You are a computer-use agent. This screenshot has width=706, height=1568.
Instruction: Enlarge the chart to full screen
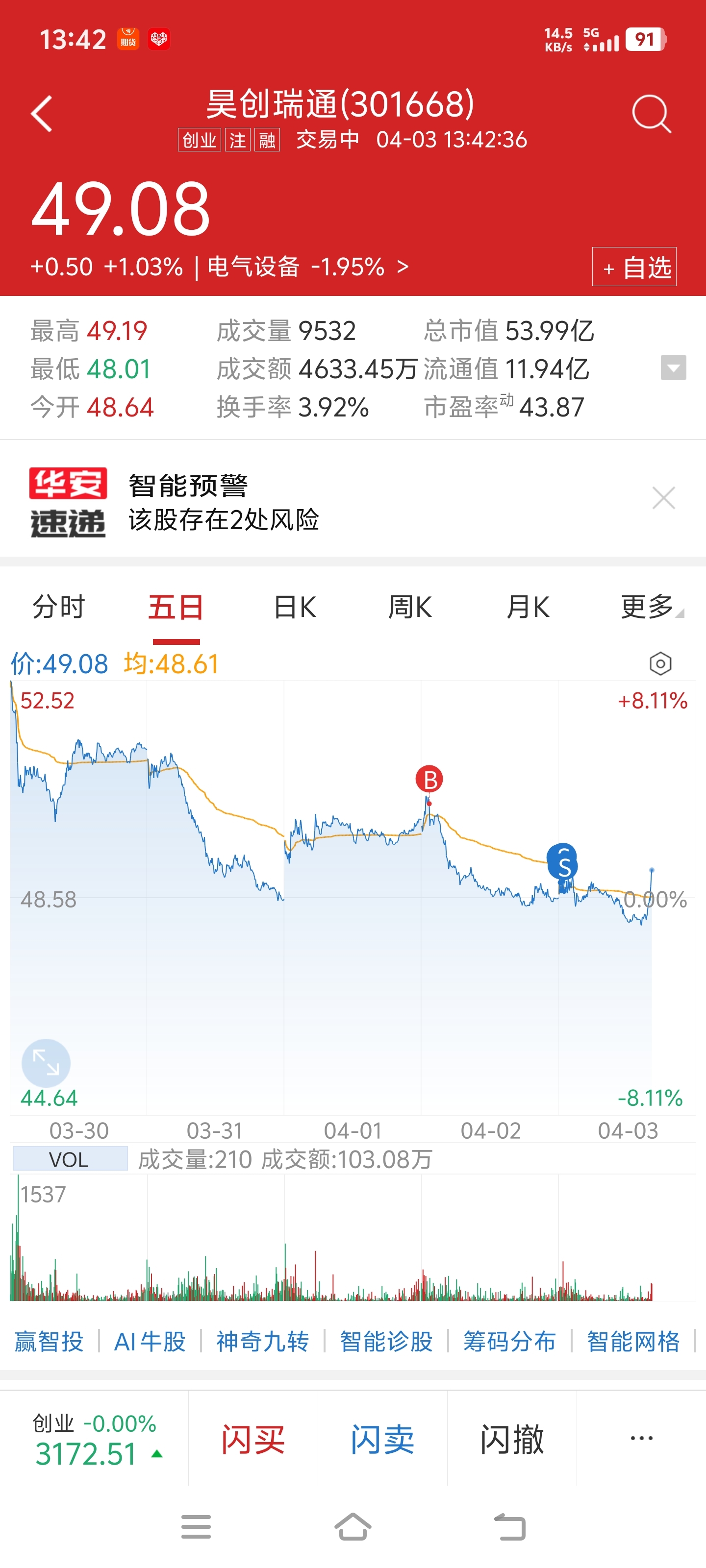tap(46, 1063)
